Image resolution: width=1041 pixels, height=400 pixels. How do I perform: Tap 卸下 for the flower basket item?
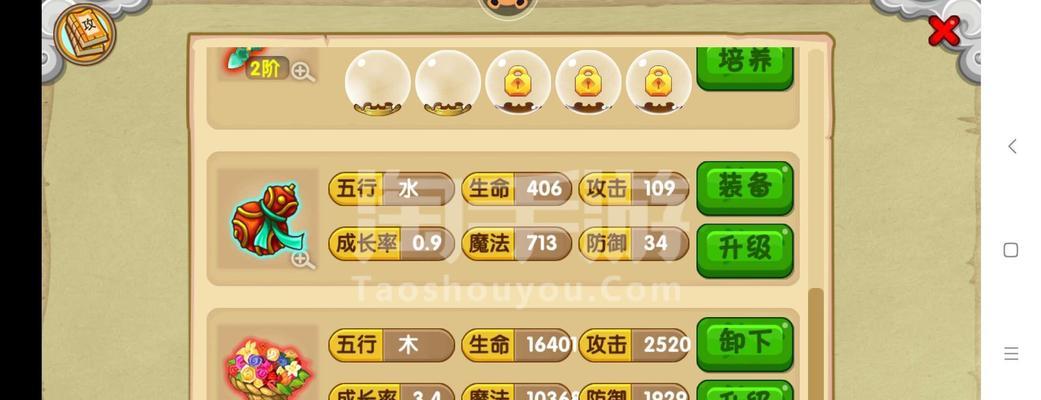(x=744, y=343)
